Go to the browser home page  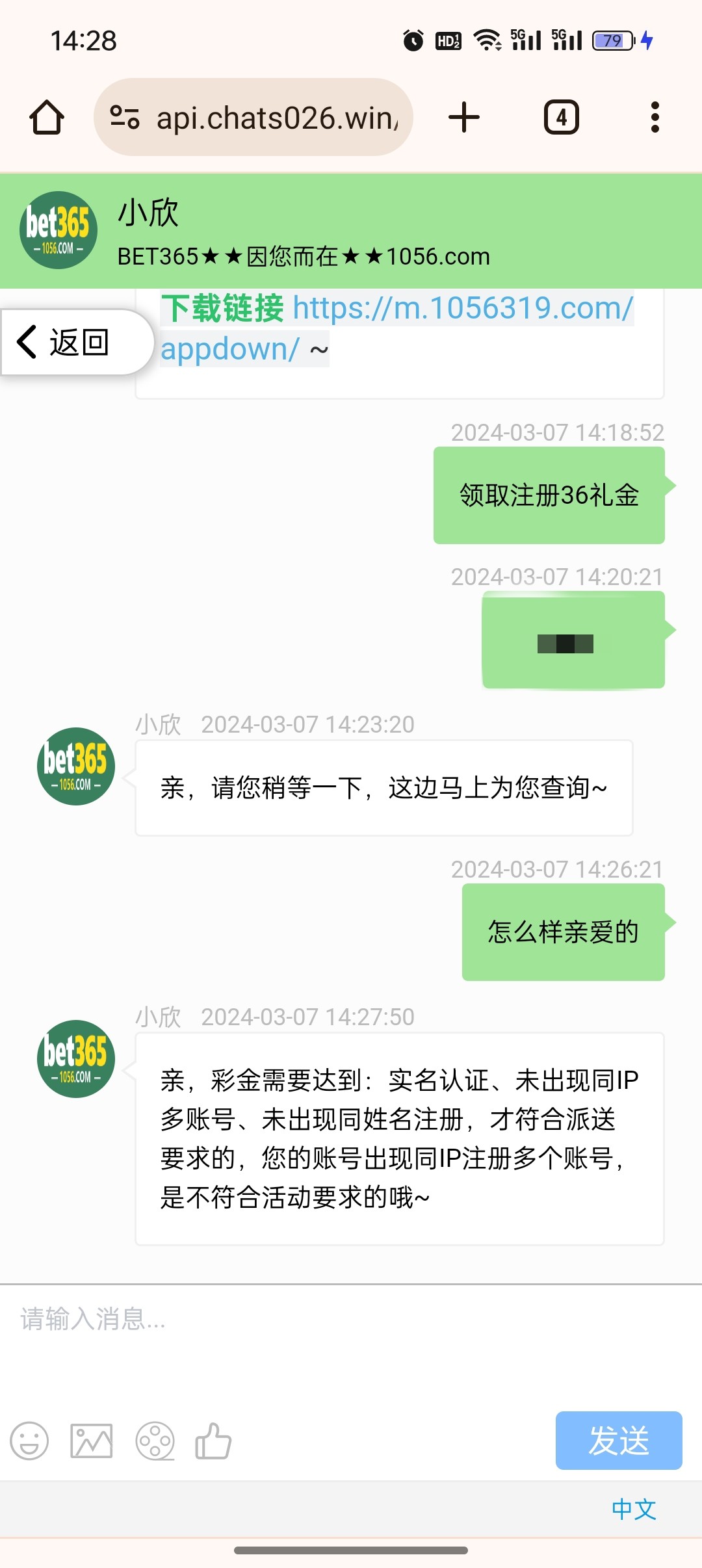pyautogui.click(x=47, y=118)
